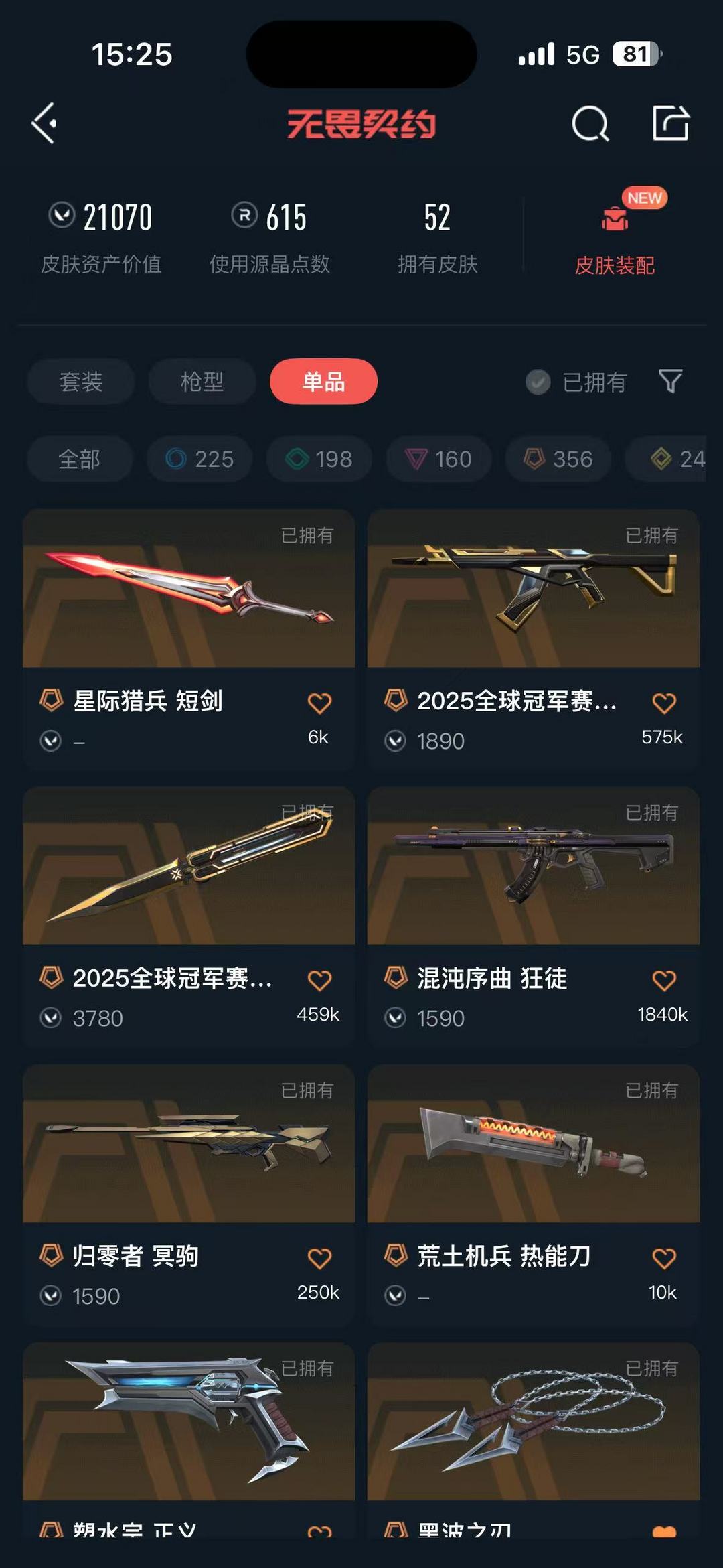Screen dimensions: 723x1568
Task: Go back using the top-left arrow
Action: (44, 123)
